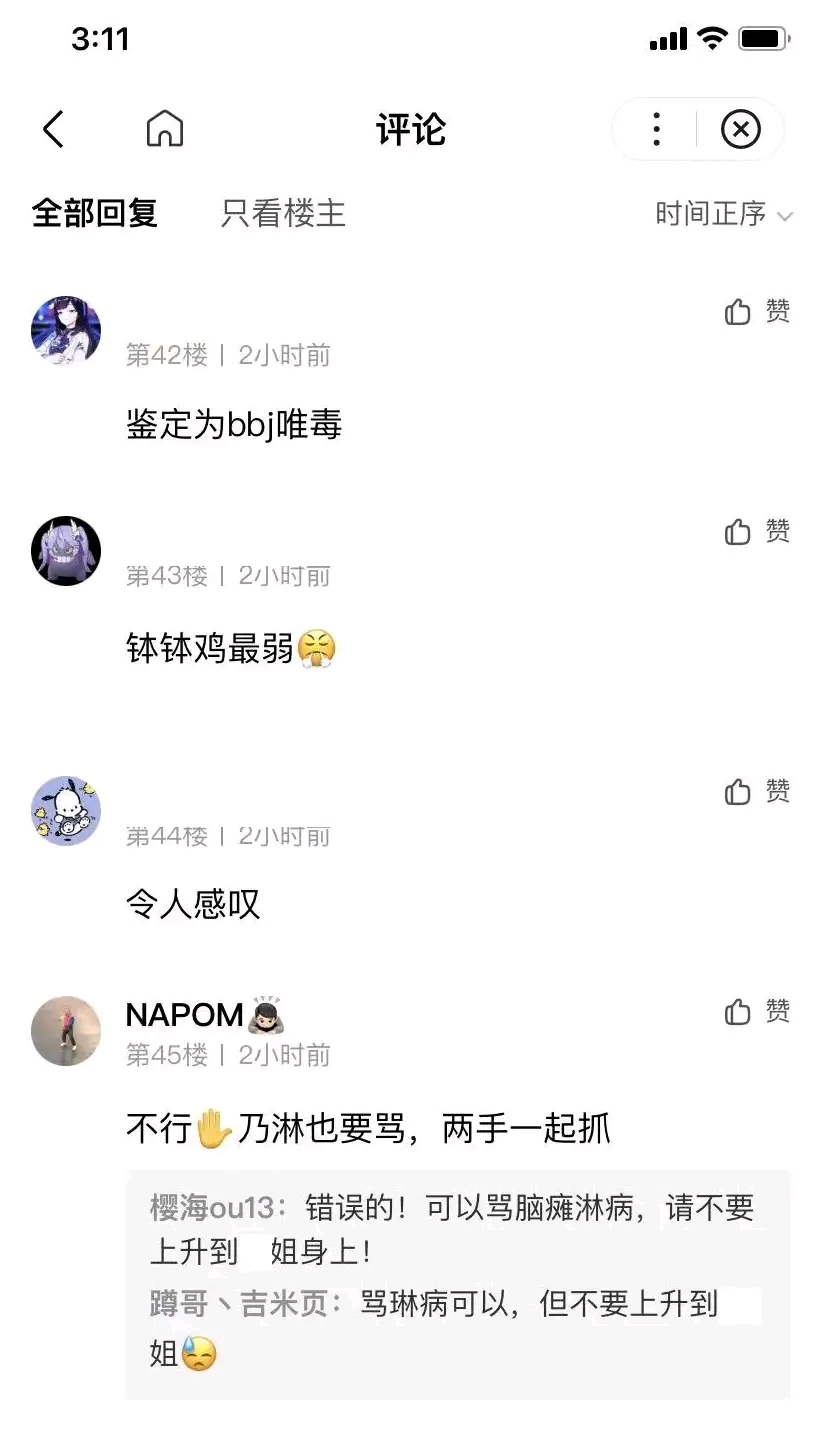Go back using the back arrow
821x1445 pixels.
click(54, 129)
